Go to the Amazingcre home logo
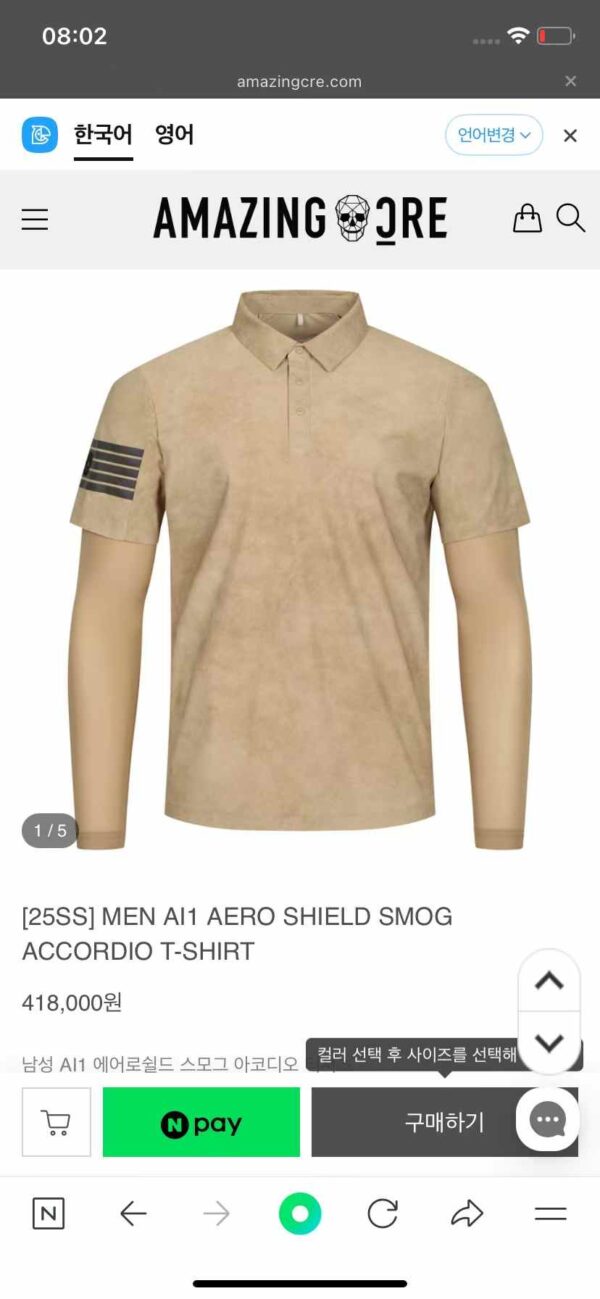Screen dimensions: 600x1299 click(x=300, y=219)
